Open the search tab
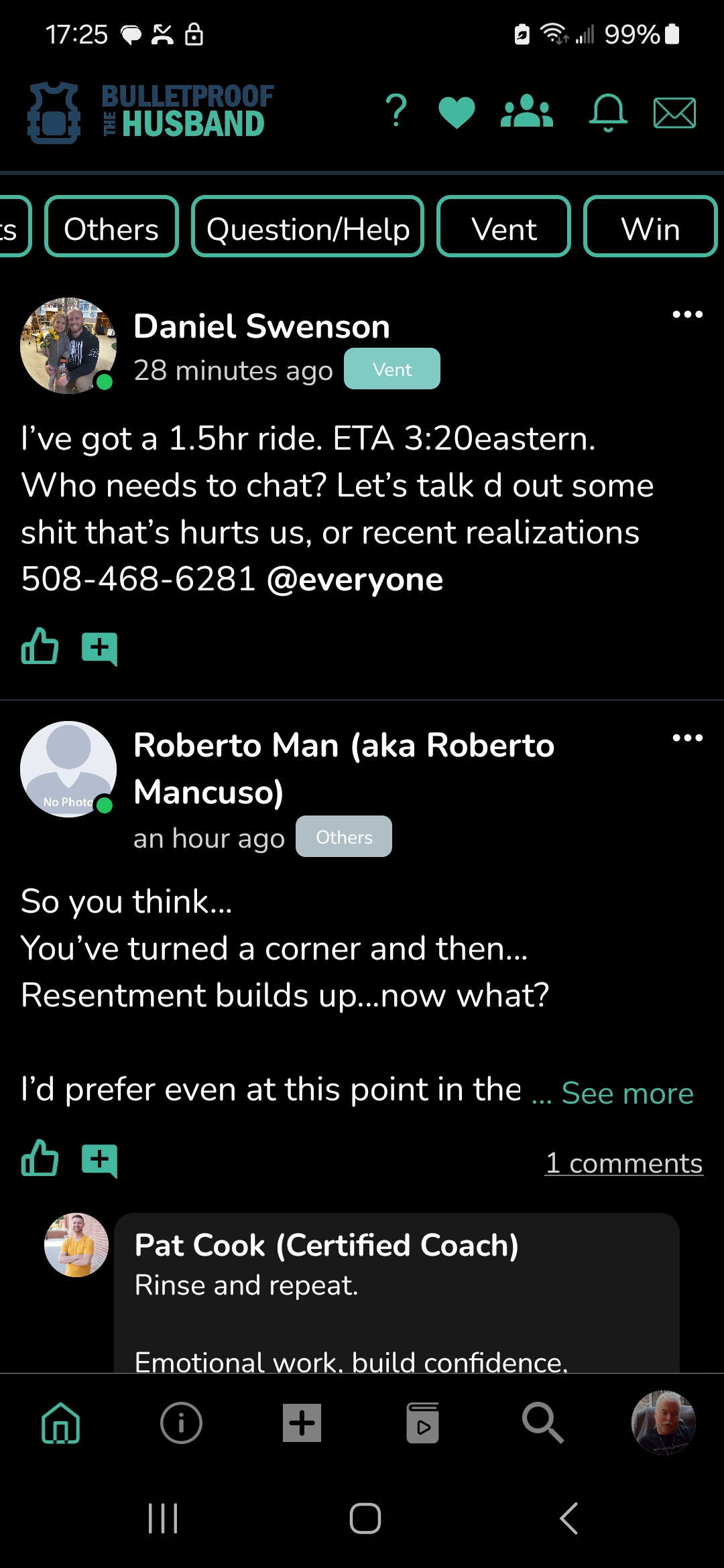Screen dimensions: 724x1568 542,1422
